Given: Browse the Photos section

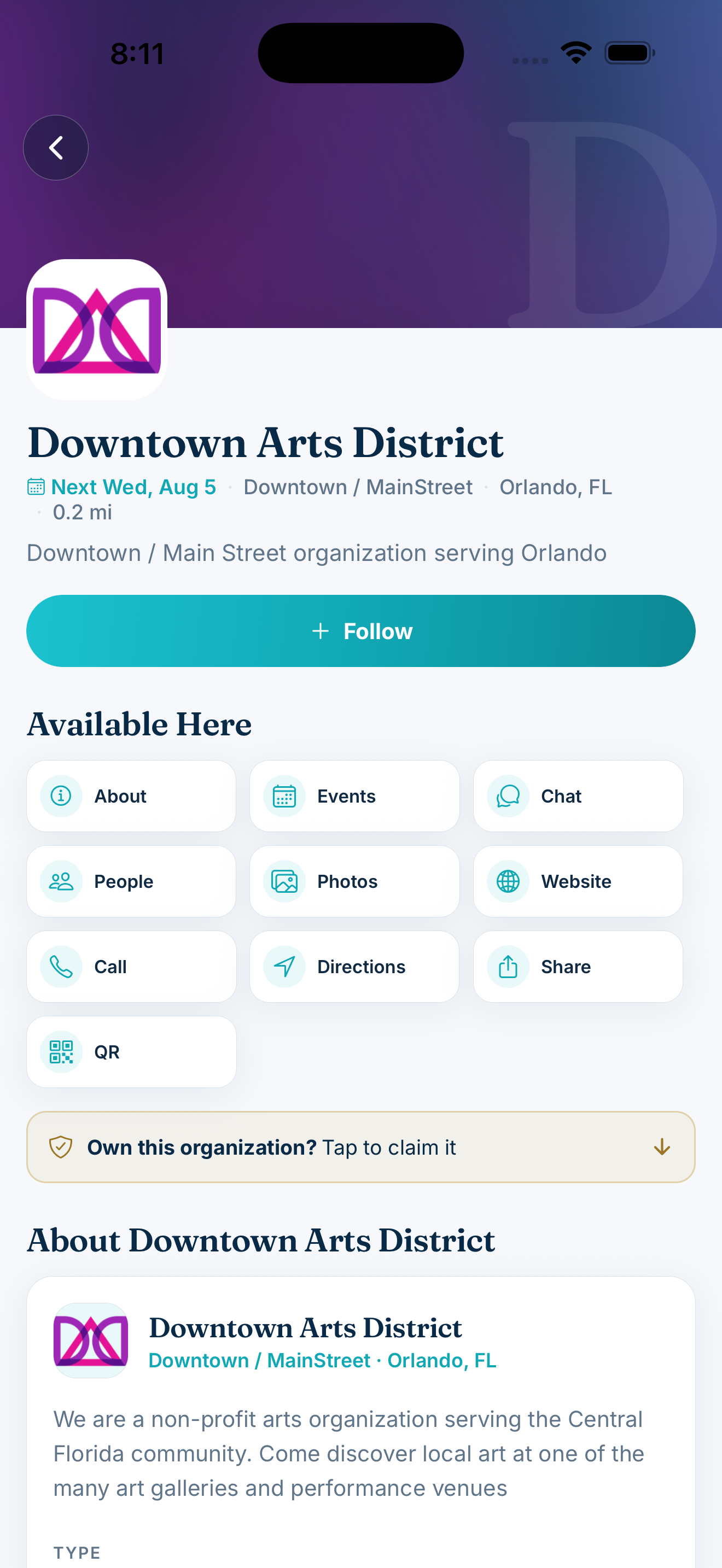Looking at the screenshot, I should (x=354, y=881).
